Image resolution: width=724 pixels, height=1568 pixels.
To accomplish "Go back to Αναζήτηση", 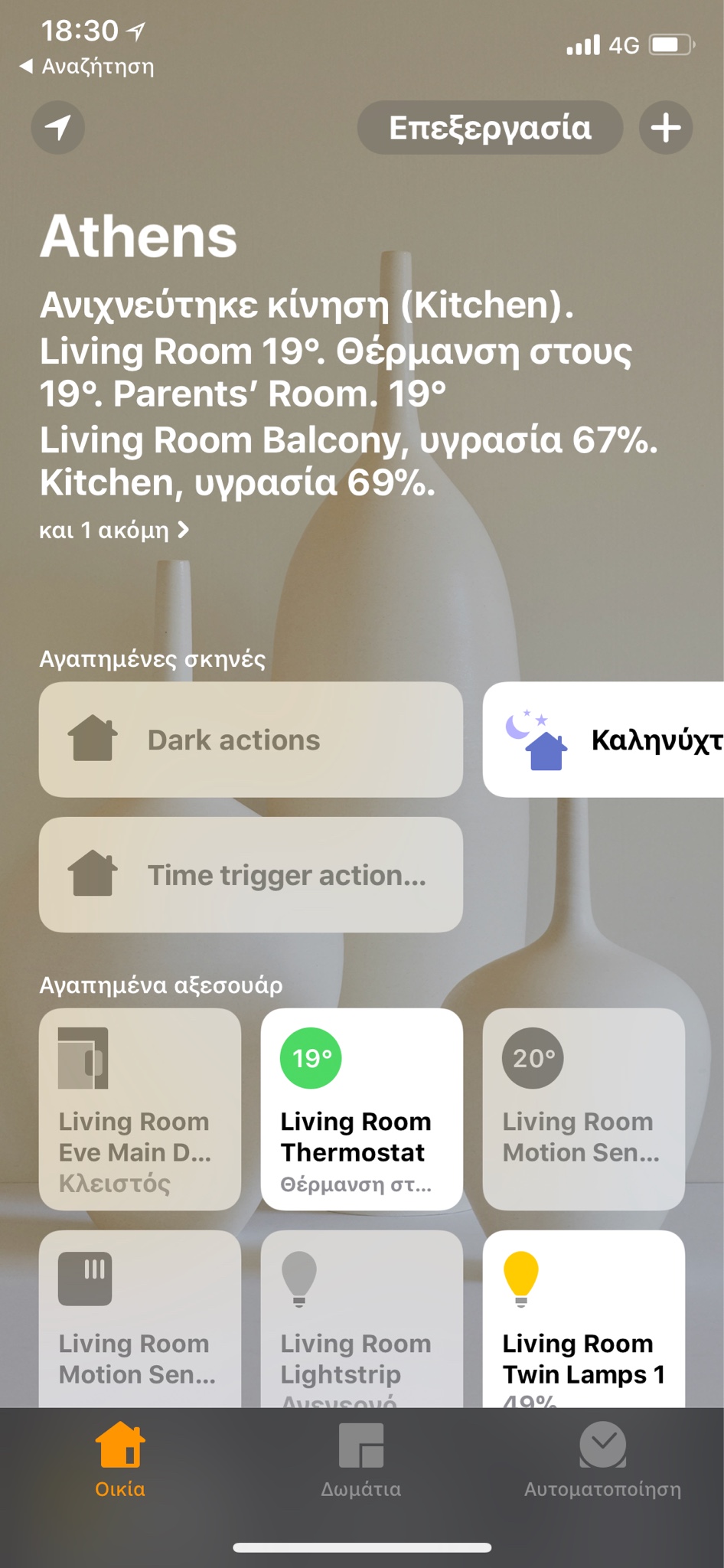I will tap(86, 67).
